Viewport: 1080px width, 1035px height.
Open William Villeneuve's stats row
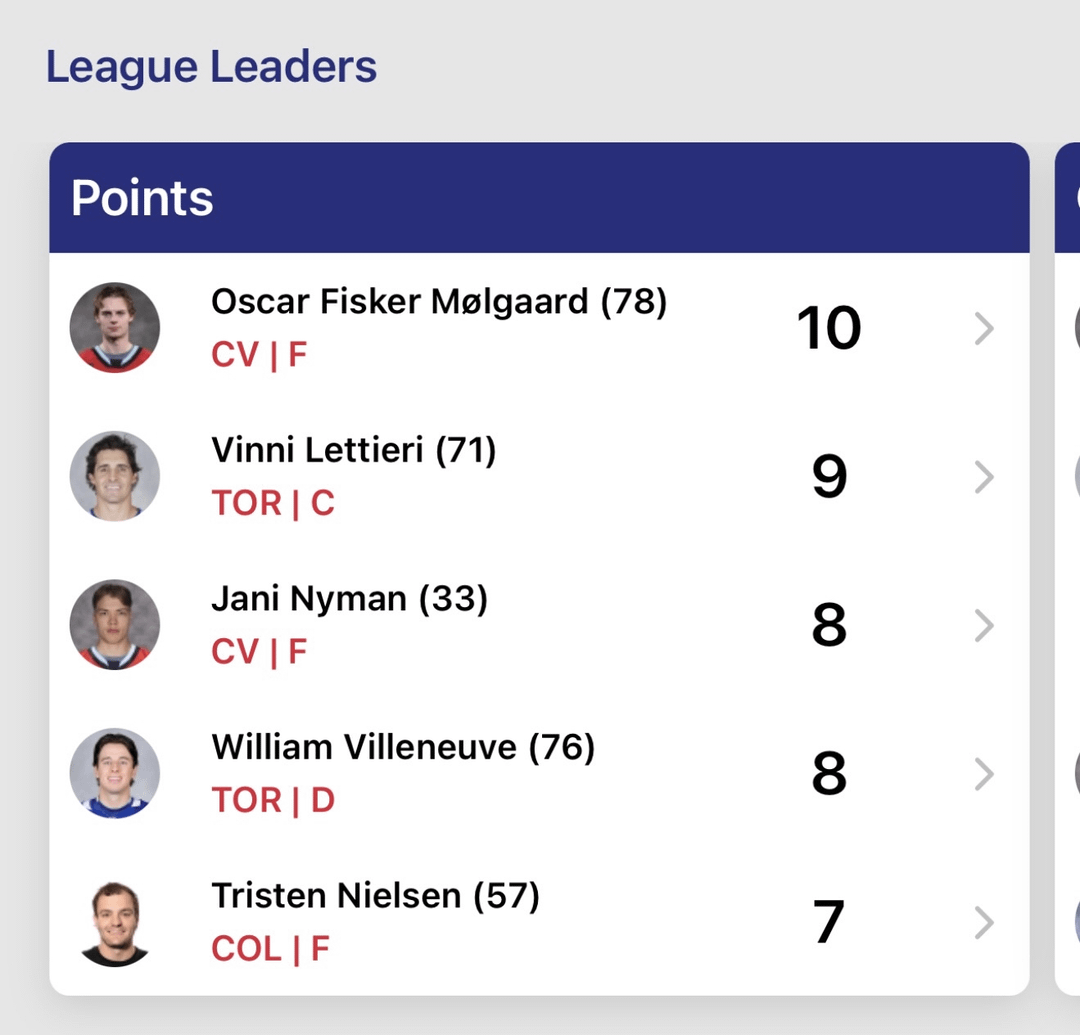539,774
